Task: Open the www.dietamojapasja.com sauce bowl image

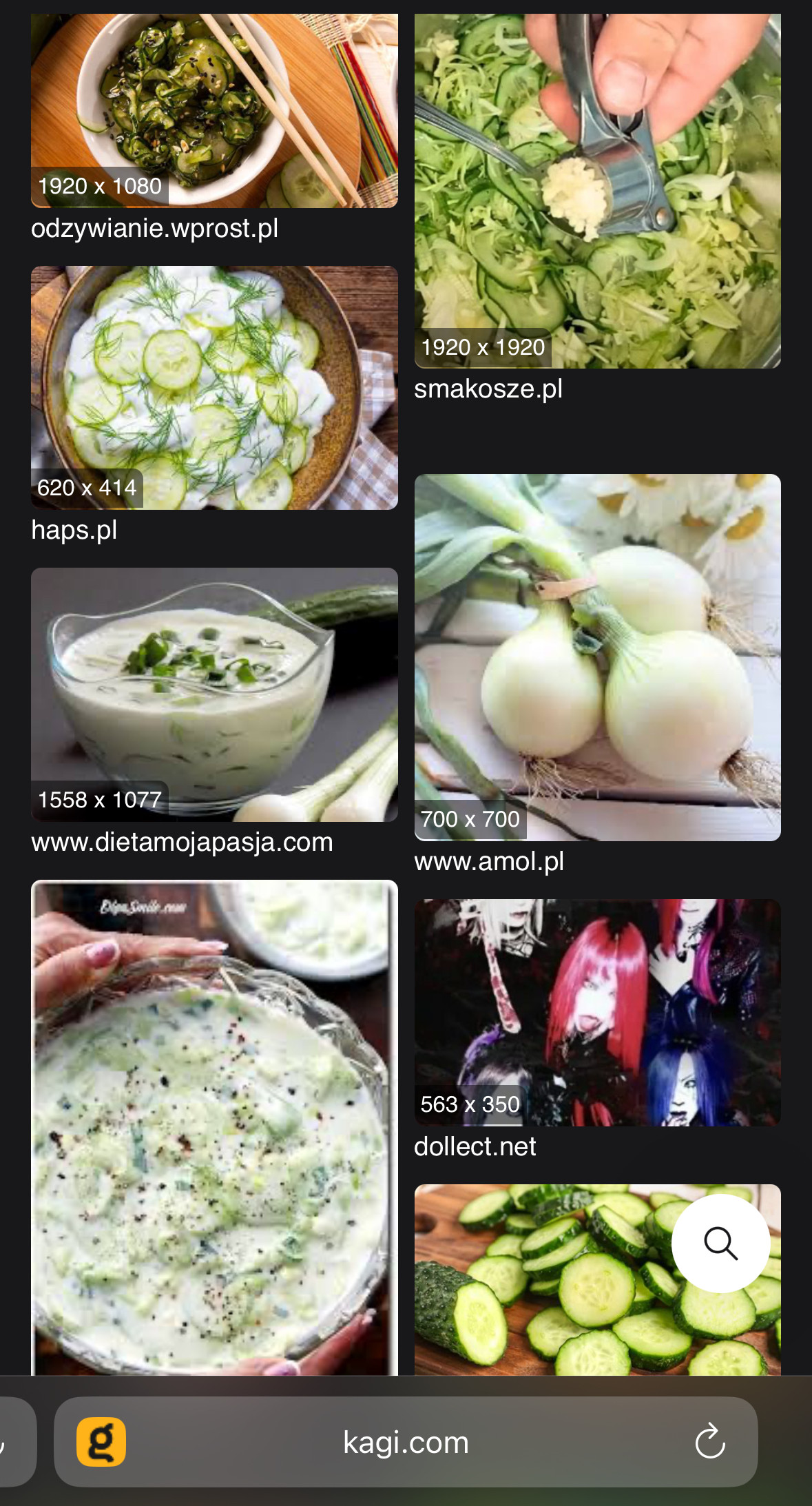Action: click(214, 694)
